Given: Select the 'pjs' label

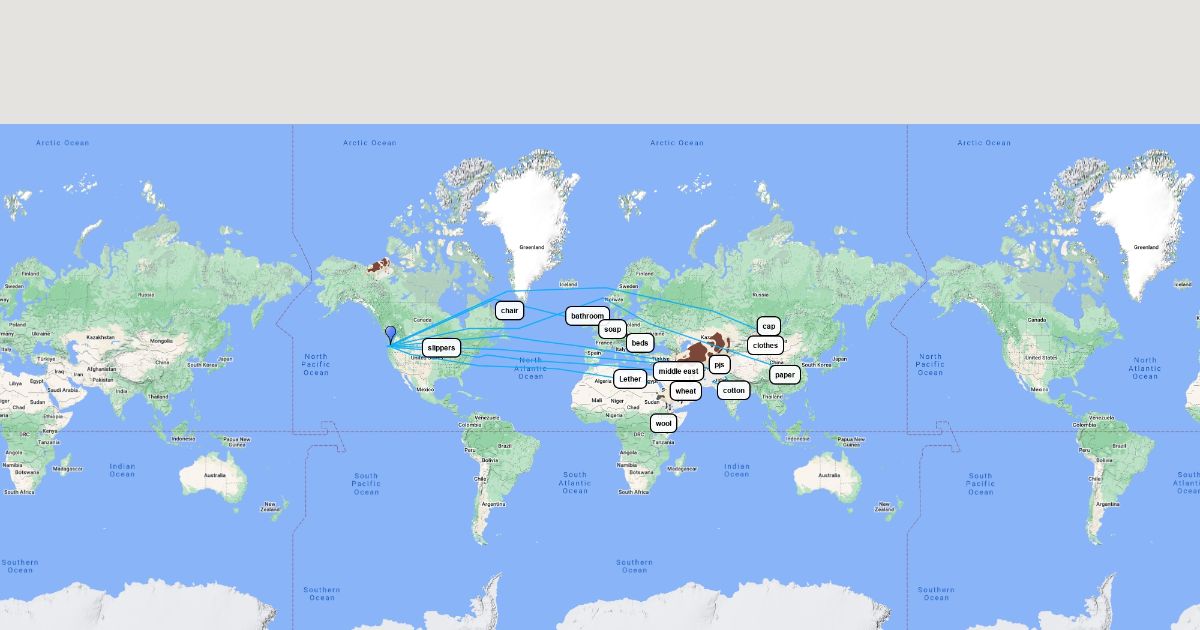Looking at the screenshot, I should pos(719,364).
